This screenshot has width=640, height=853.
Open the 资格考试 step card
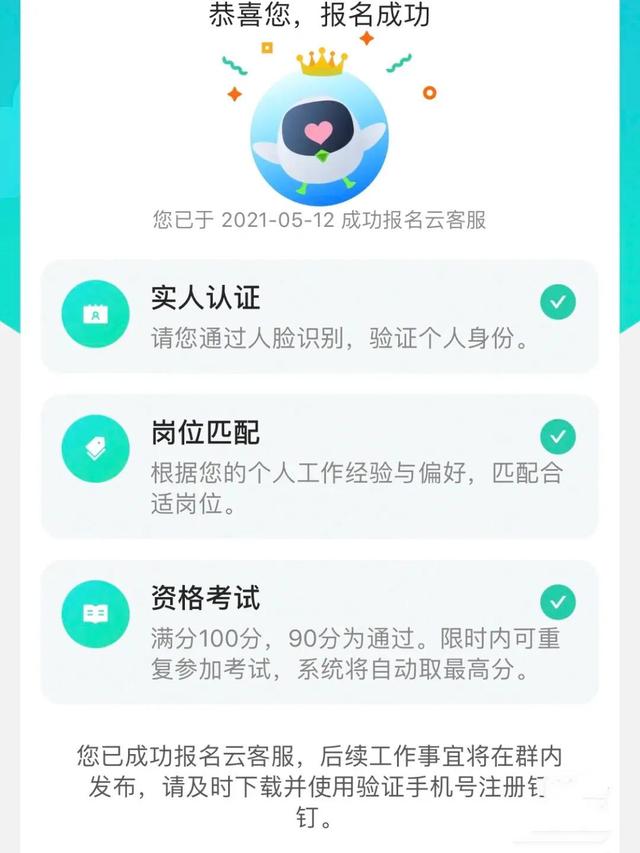(319, 631)
